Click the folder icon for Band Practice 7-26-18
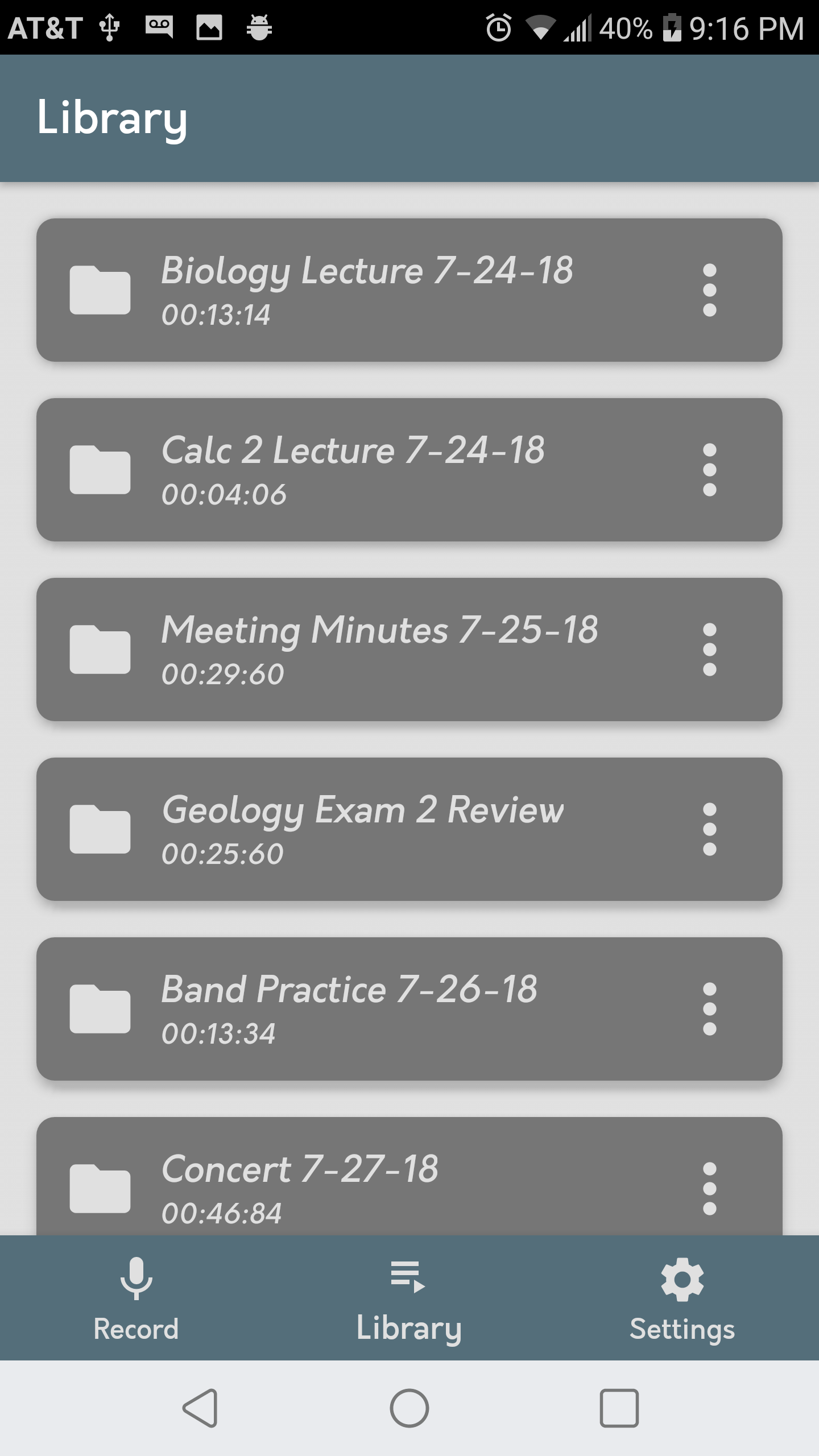Viewport: 819px width, 1456px height. [100, 1010]
